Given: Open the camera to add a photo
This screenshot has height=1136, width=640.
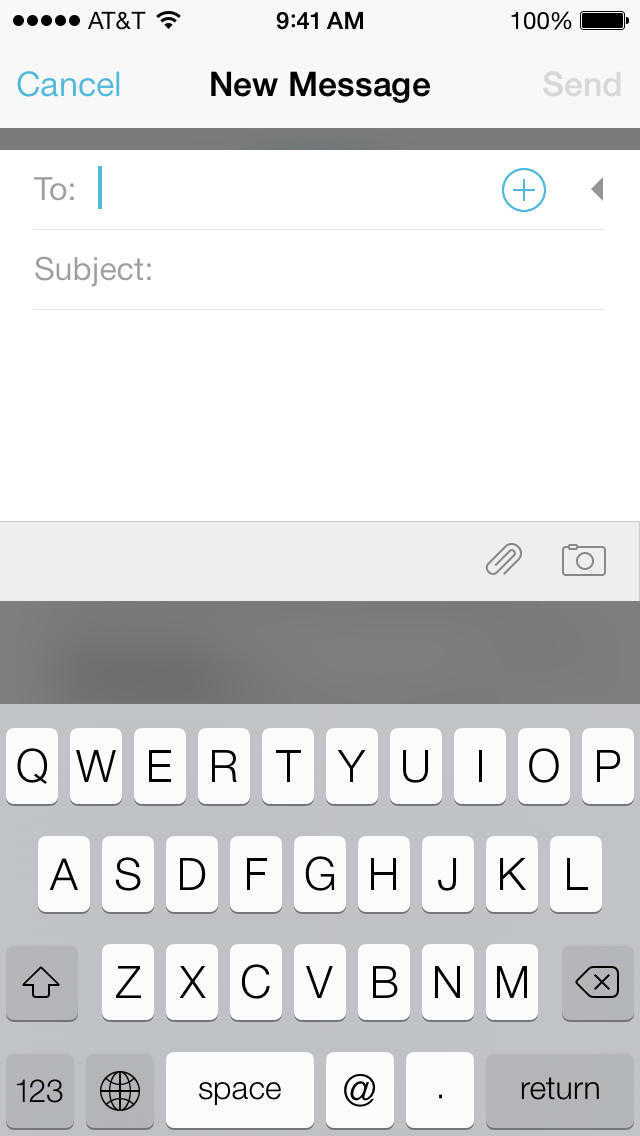Looking at the screenshot, I should (584, 561).
